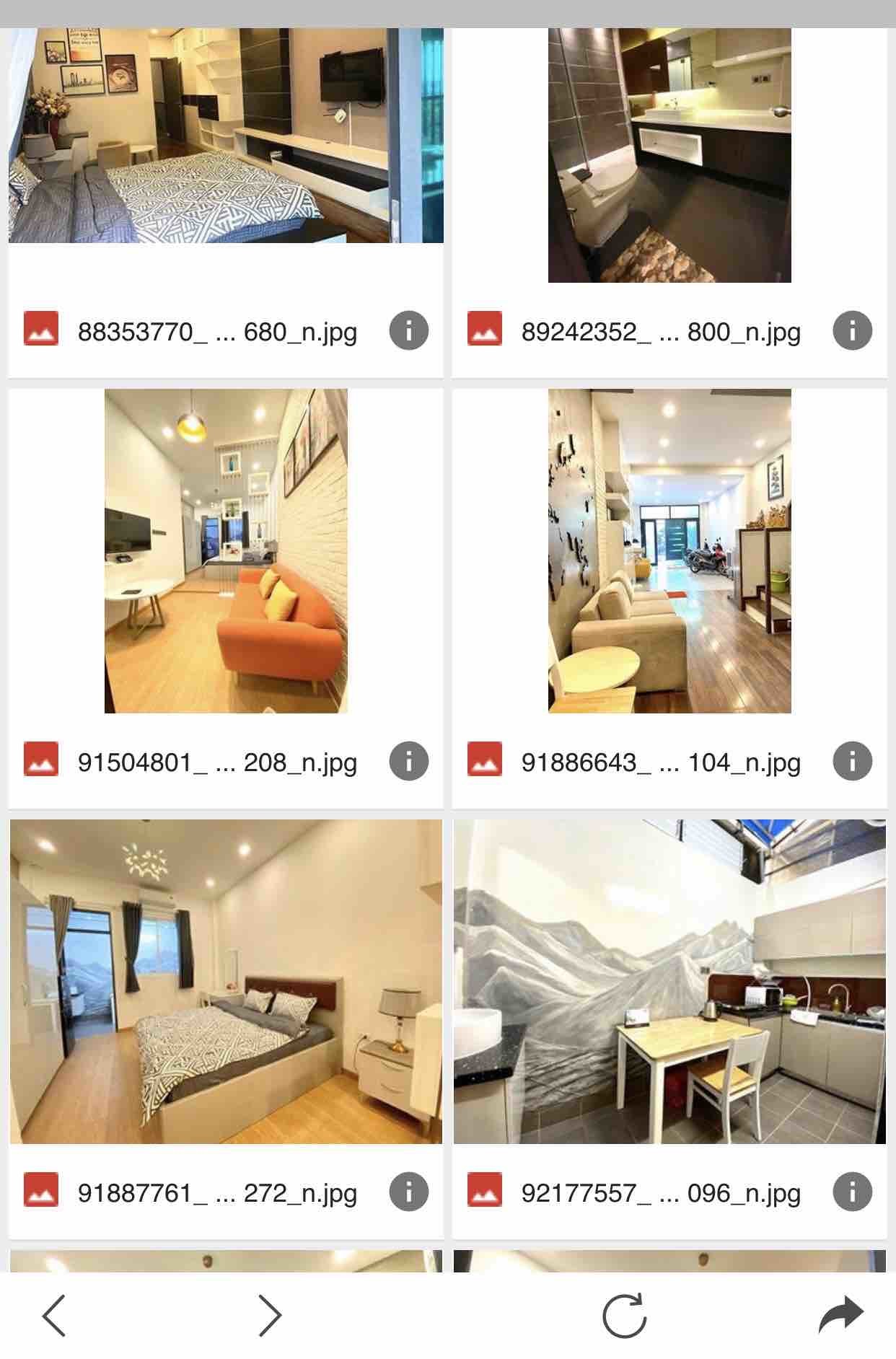Viewport: 896px width, 1359px height.
Task: Share this page
Action: click(x=841, y=1315)
